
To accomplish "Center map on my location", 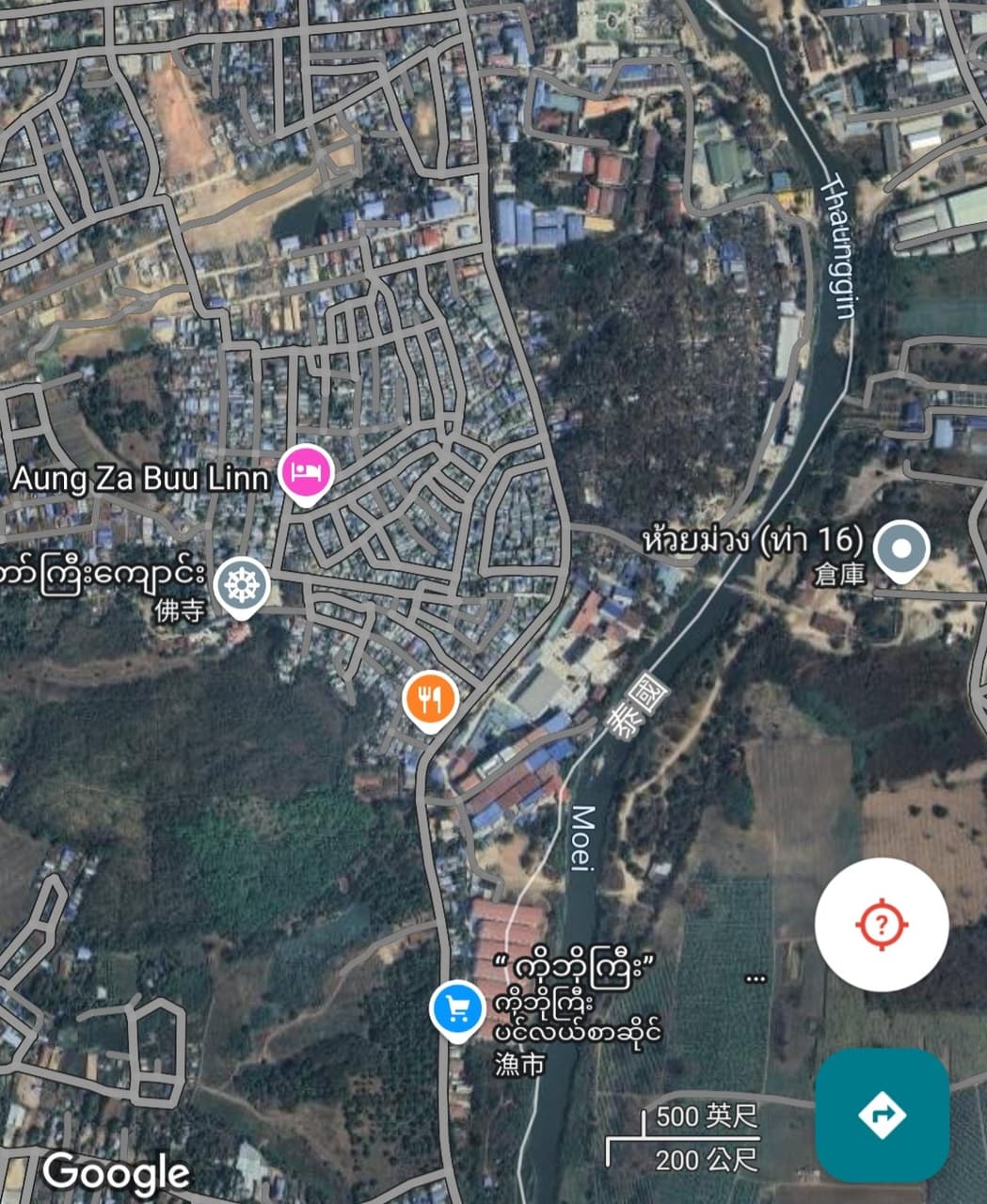I will tap(881, 924).
